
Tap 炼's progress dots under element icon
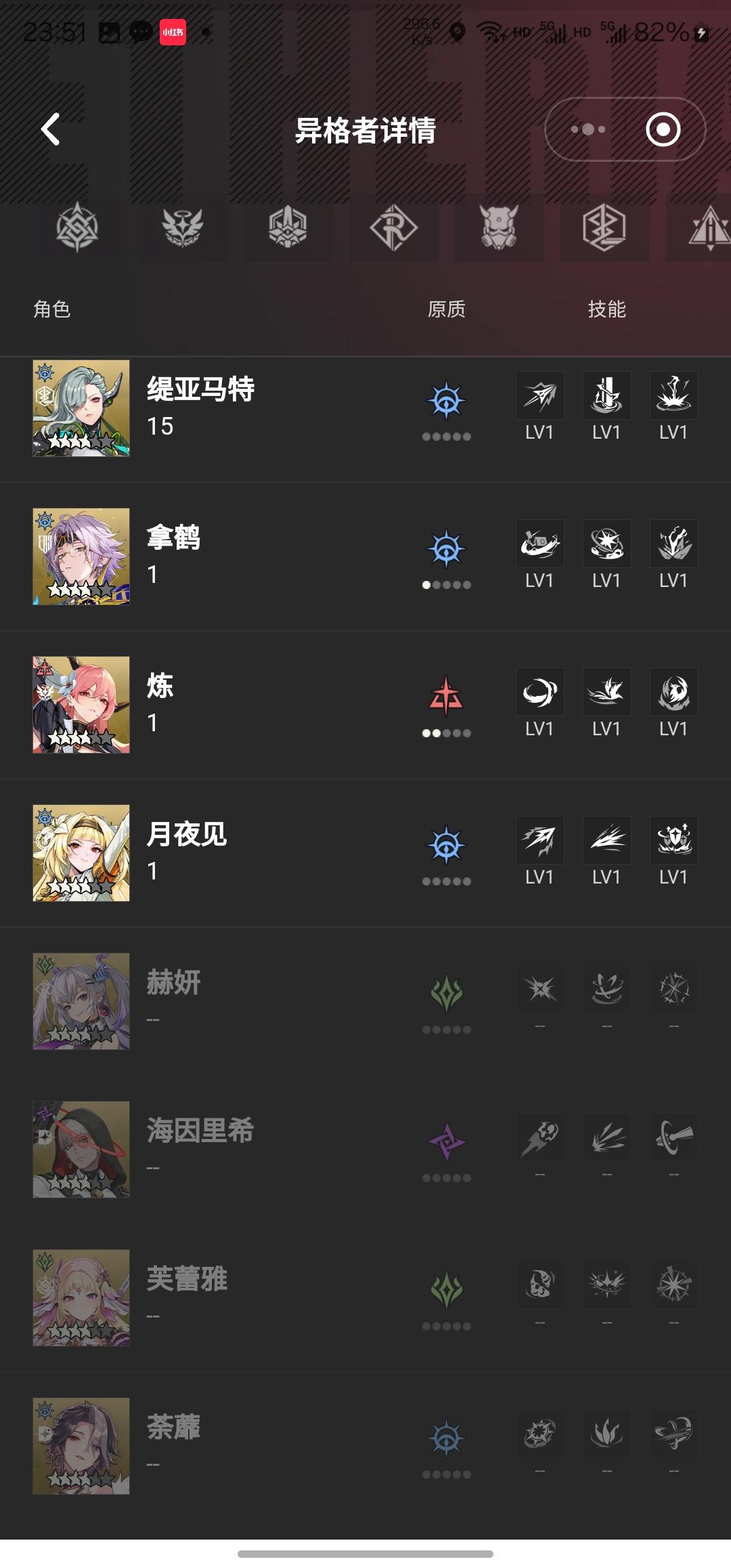[x=448, y=733]
